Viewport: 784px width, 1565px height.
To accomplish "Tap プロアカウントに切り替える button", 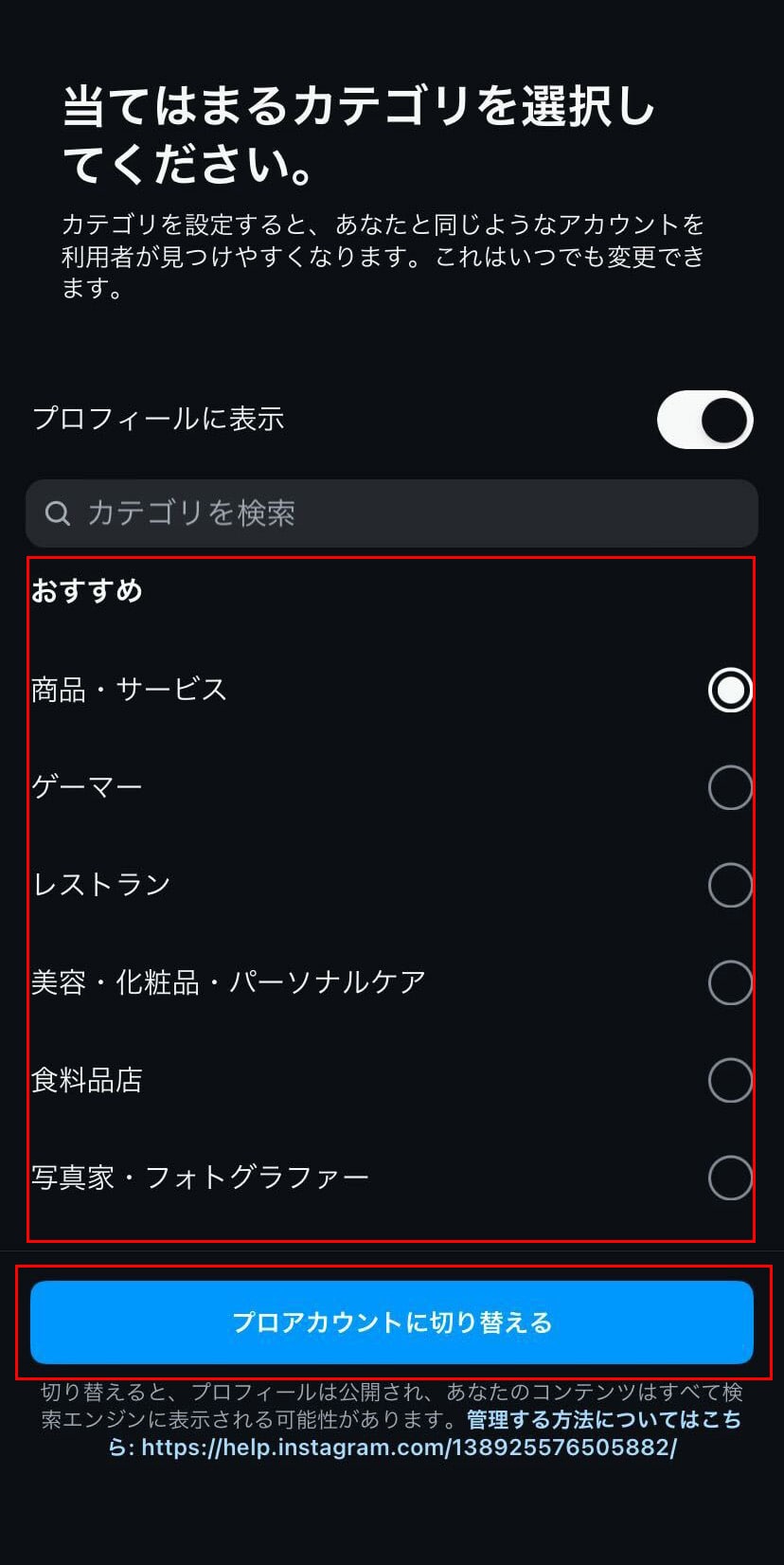I will (392, 1322).
